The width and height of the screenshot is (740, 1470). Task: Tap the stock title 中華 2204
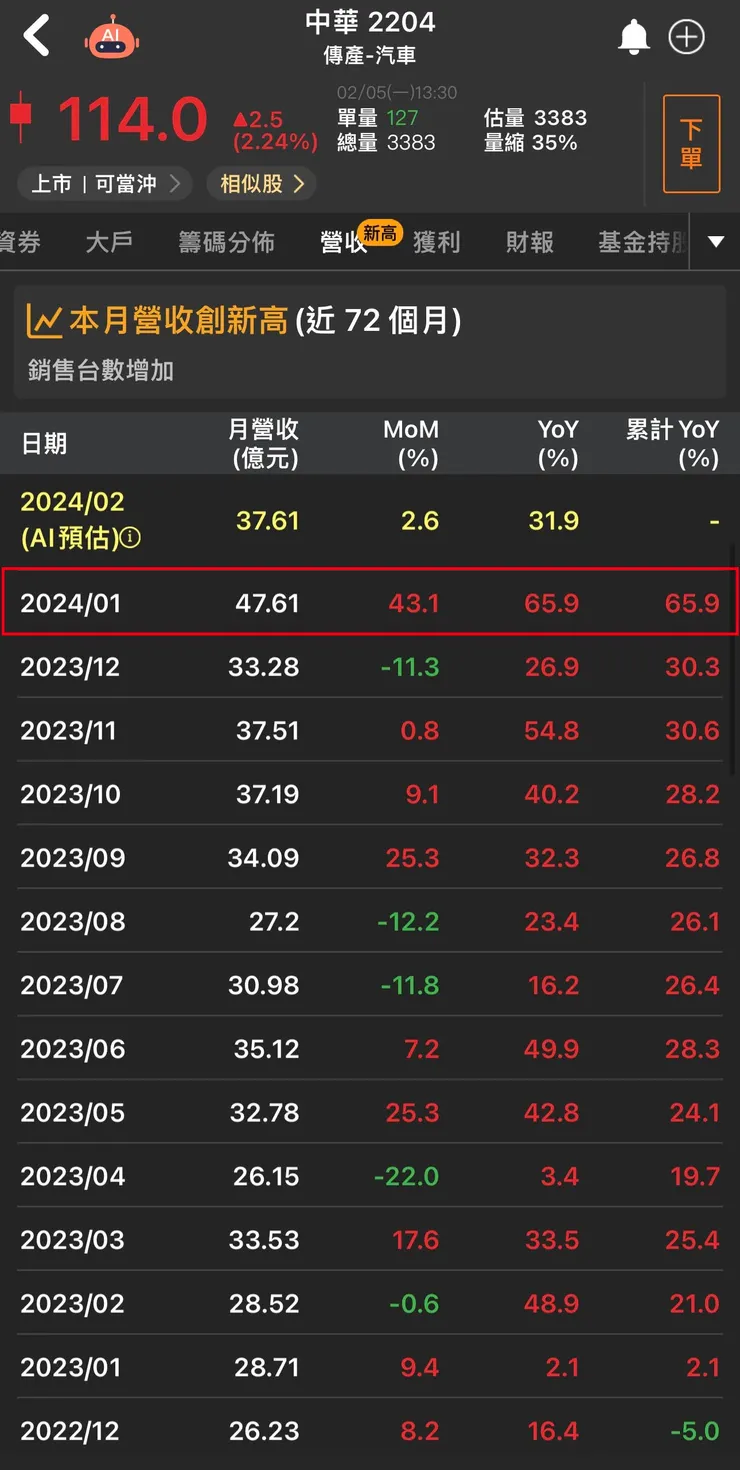370,22
